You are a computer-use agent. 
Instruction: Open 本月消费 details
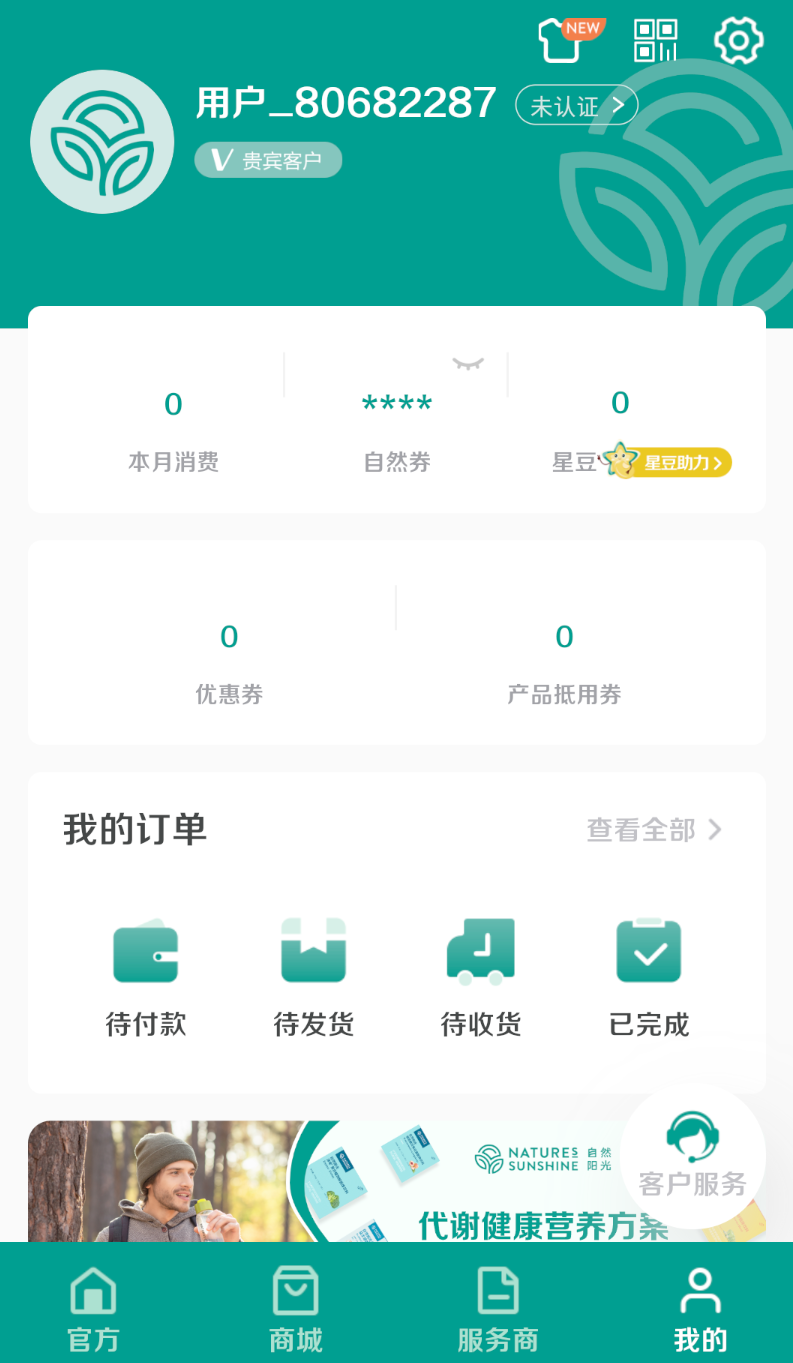[x=173, y=430]
